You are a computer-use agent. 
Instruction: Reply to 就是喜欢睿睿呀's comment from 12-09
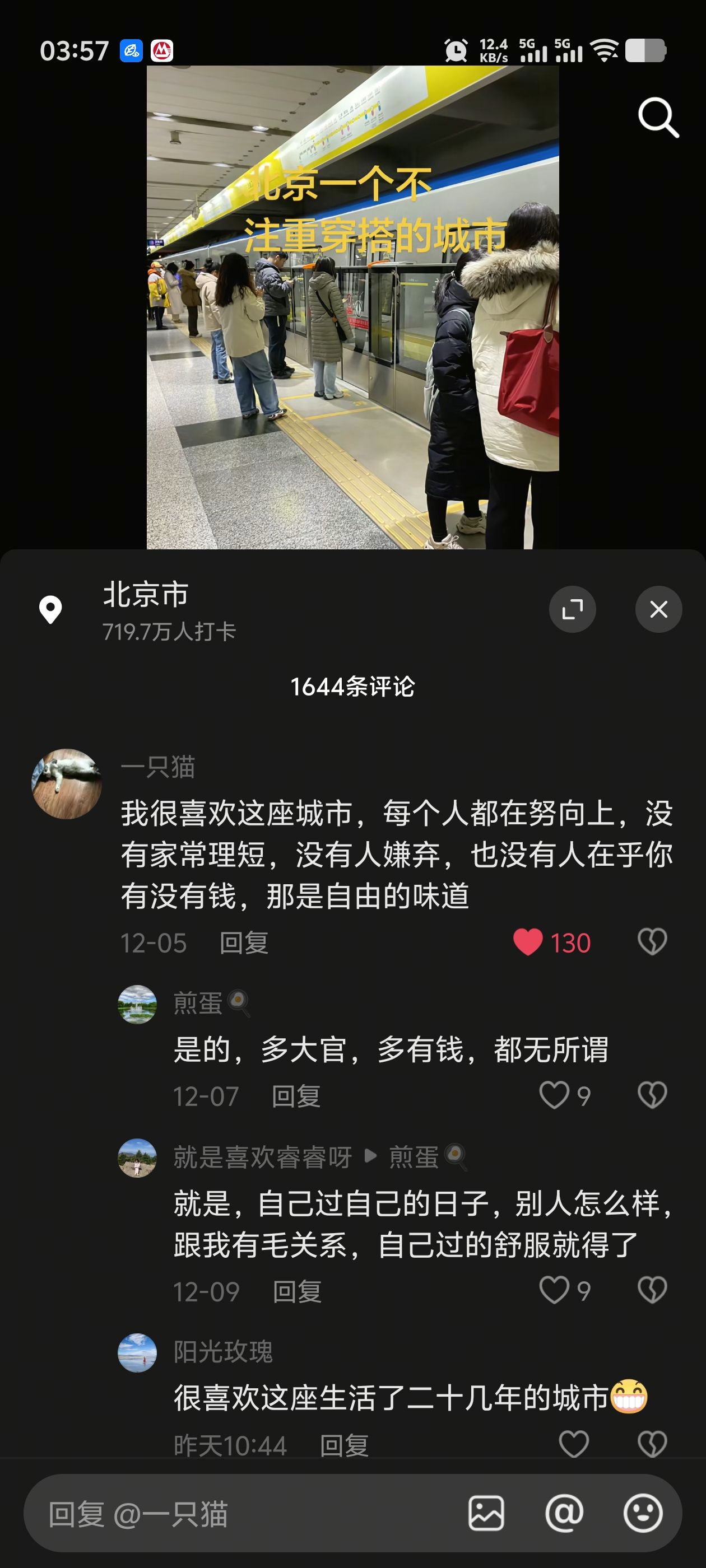coord(296,1291)
